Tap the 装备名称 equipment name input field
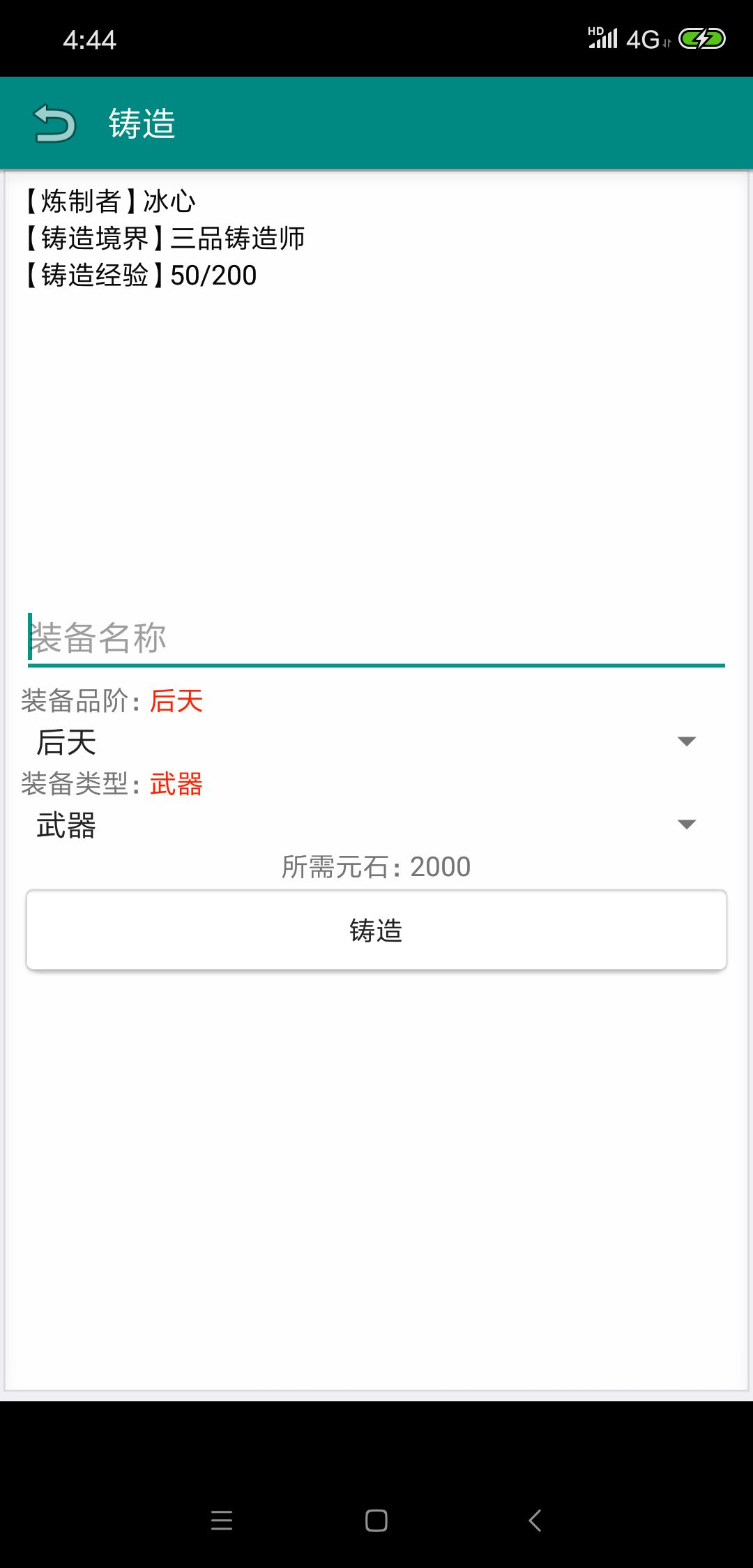 tap(279, 637)
